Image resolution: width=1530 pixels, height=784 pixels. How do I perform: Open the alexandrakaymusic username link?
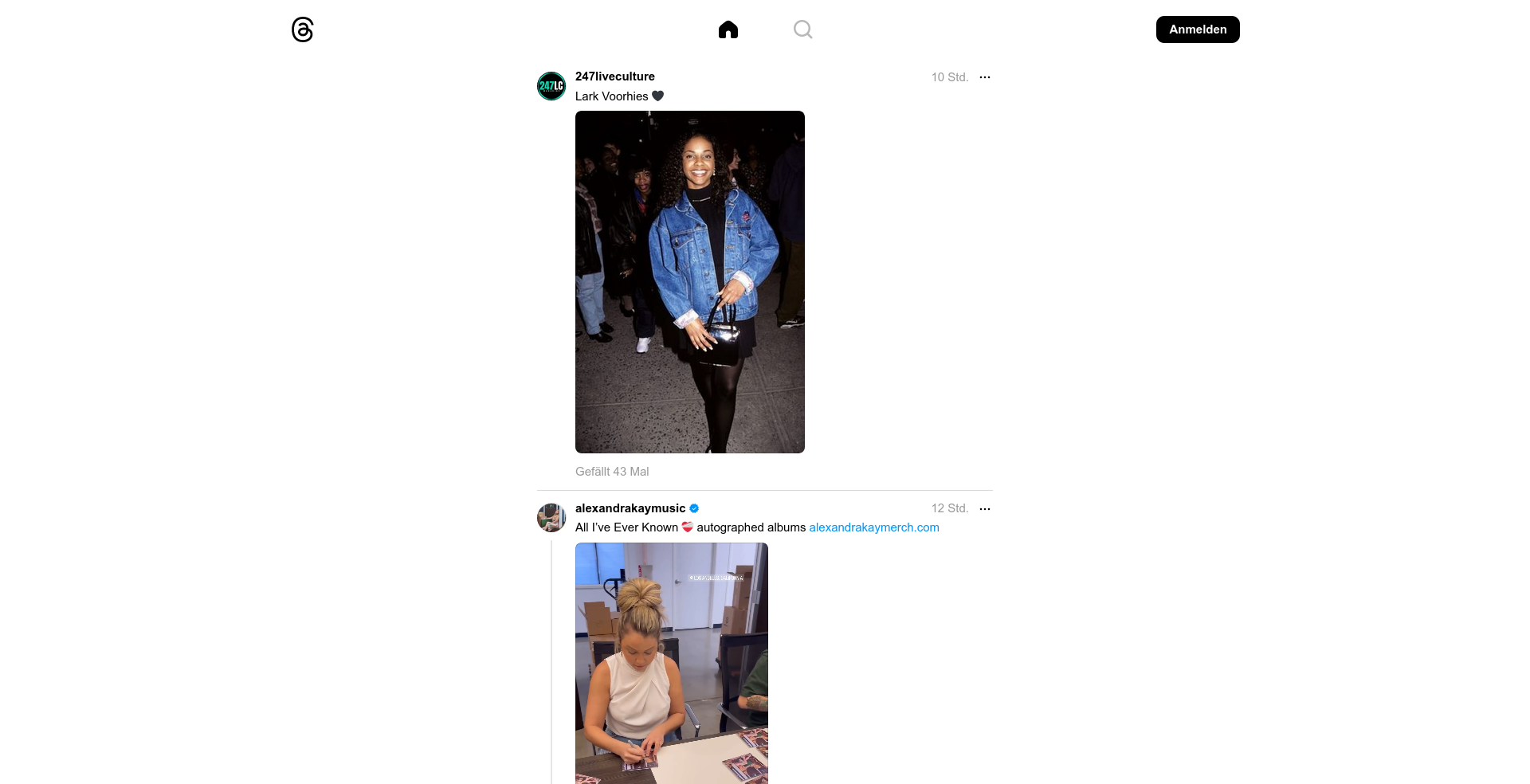[x=630, y=508]
